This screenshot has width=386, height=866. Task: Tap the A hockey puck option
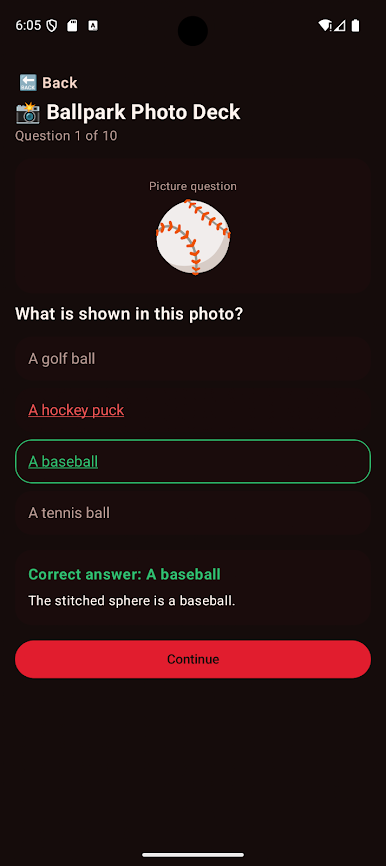click(193, 410)
